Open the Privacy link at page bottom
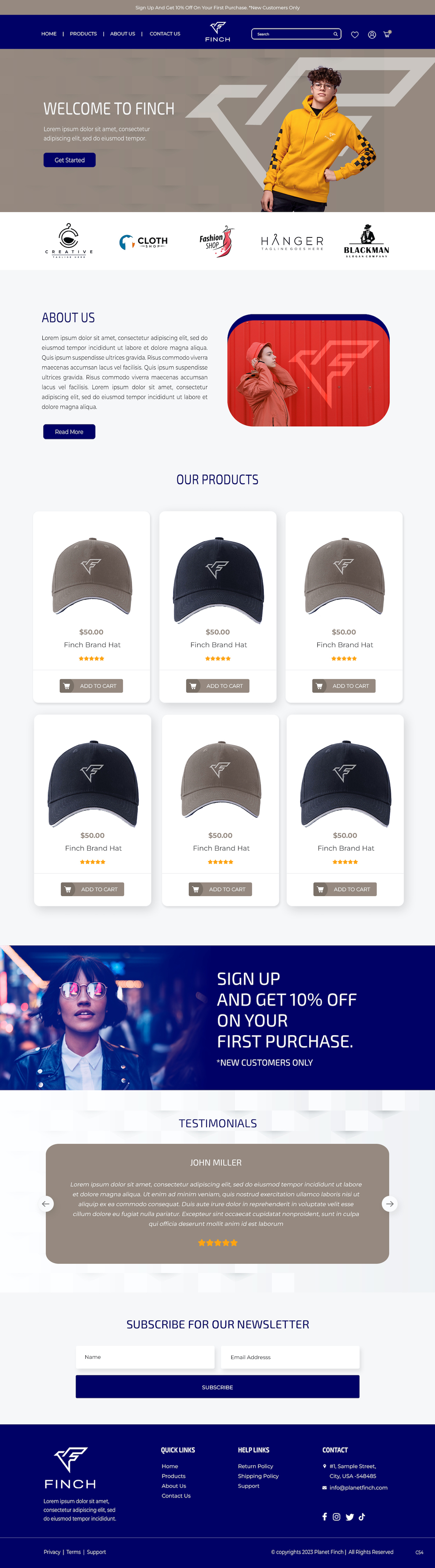 [x=52, y=1552]
